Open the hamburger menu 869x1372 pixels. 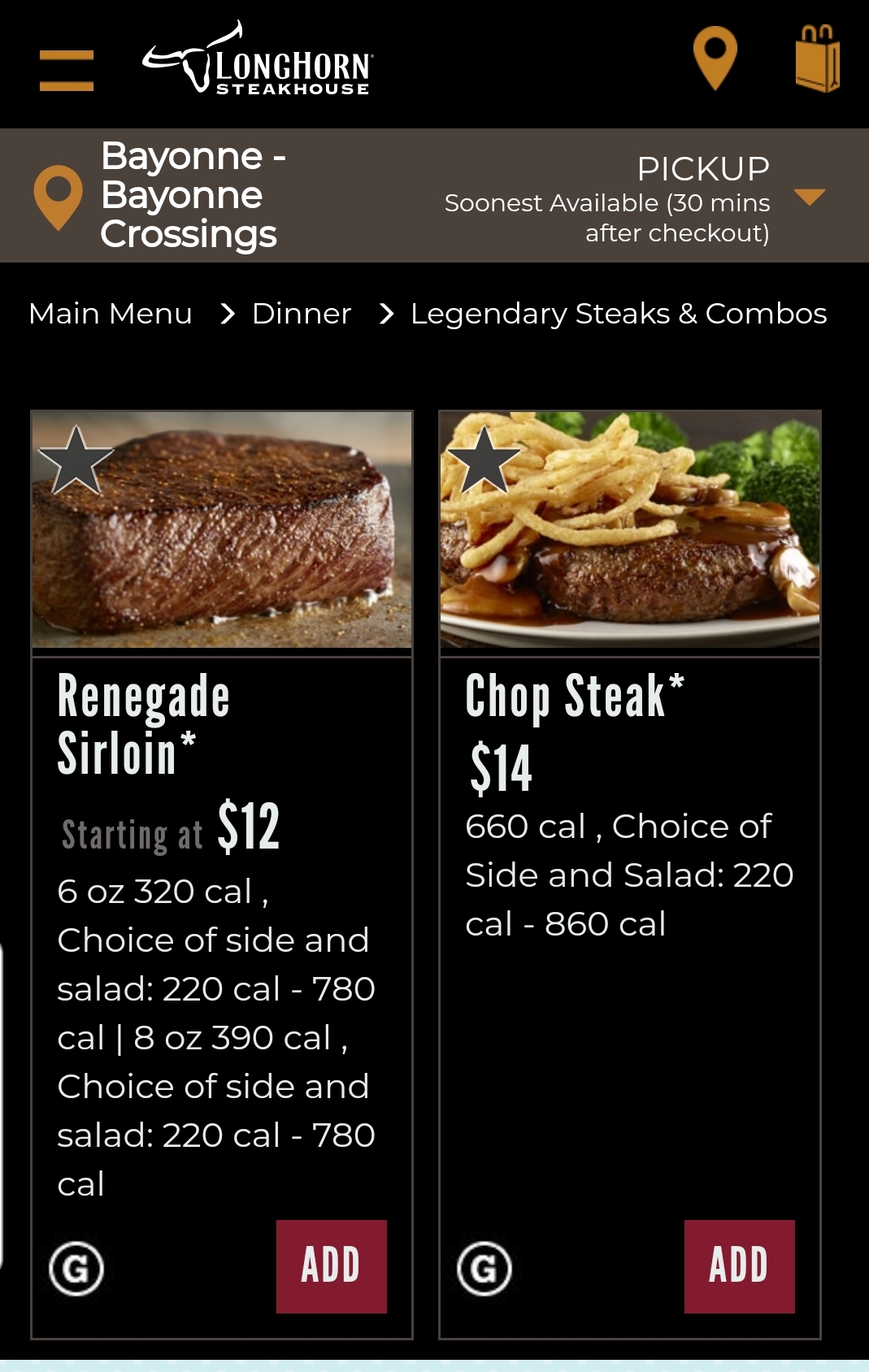[x=66, y=70]
